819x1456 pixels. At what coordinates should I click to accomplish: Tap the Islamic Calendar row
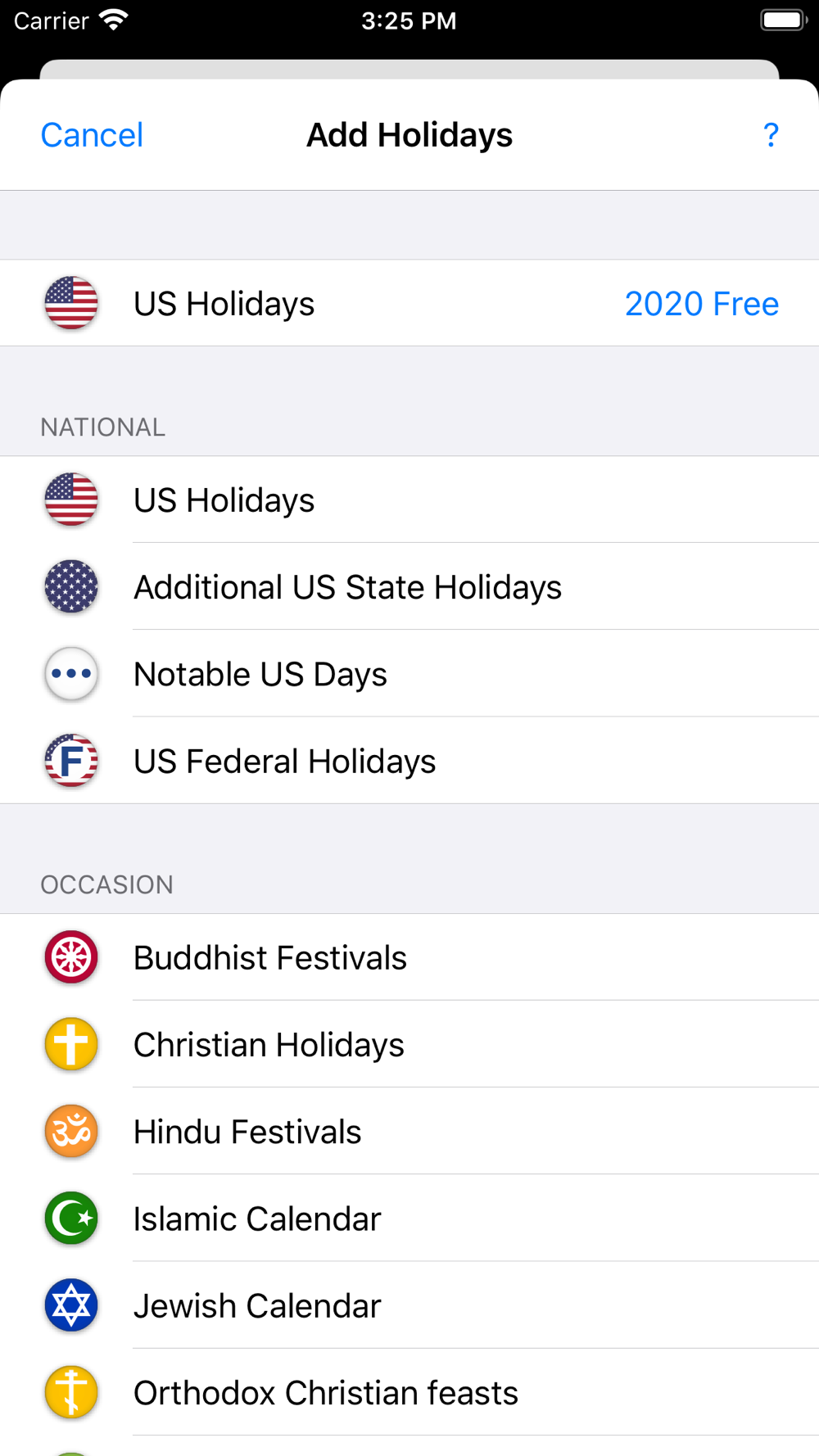tap(409, 1218)
